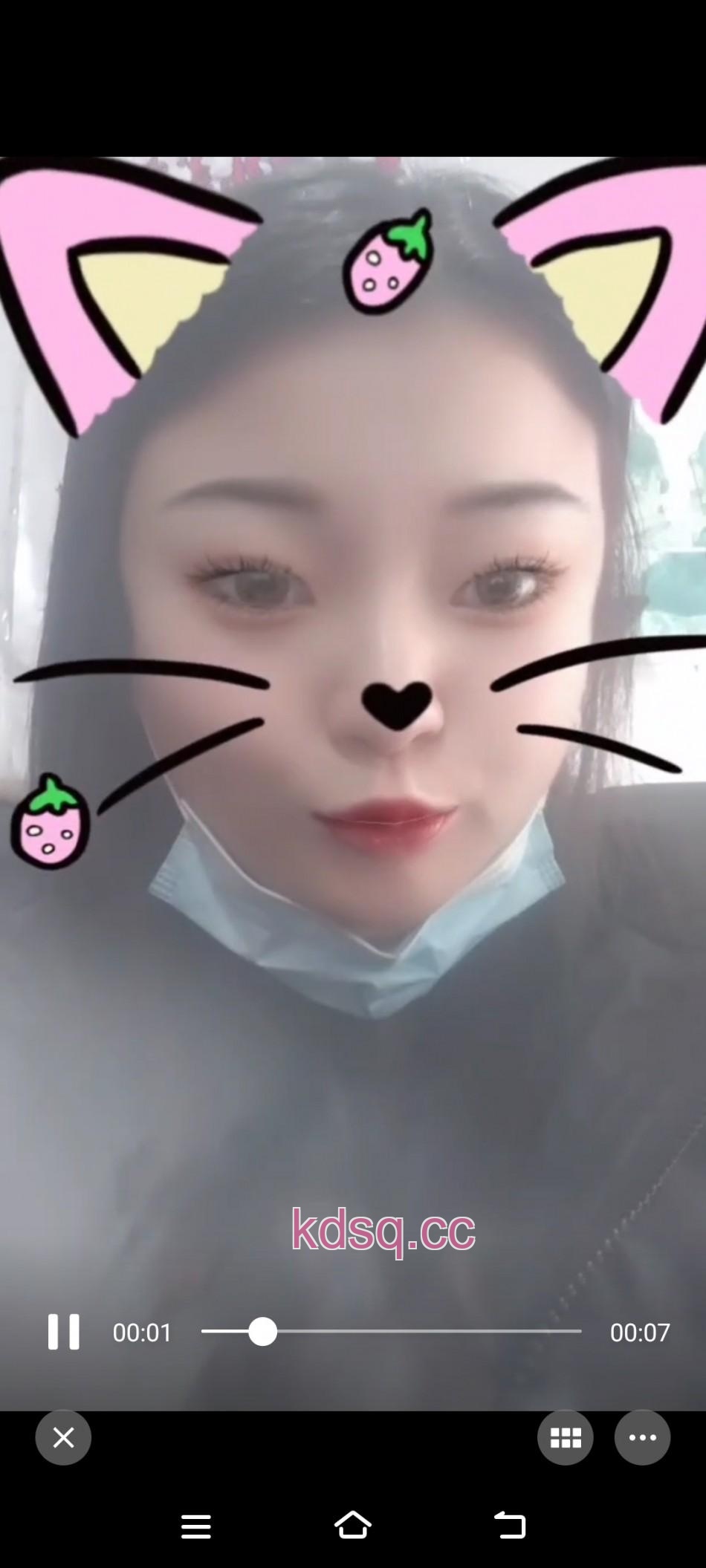Image resolution: width=706 pixels, height=1568 pixels.
Task: Open the grid view button
Action: tap(565, 1437)
